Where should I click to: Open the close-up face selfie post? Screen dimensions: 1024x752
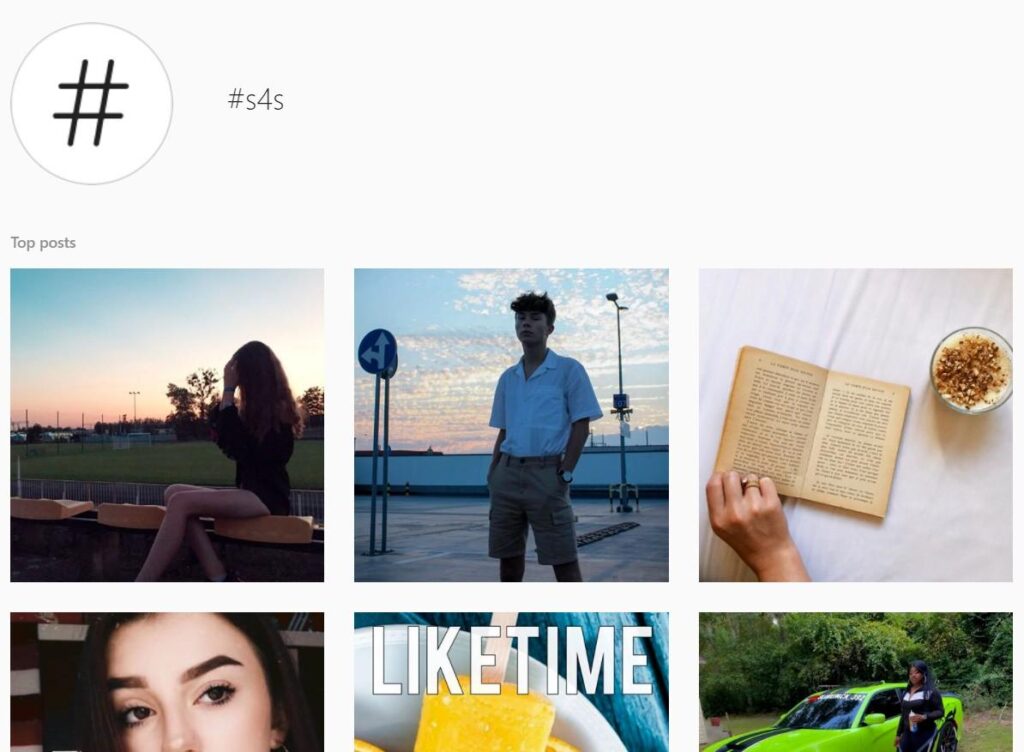pos(167,682)
